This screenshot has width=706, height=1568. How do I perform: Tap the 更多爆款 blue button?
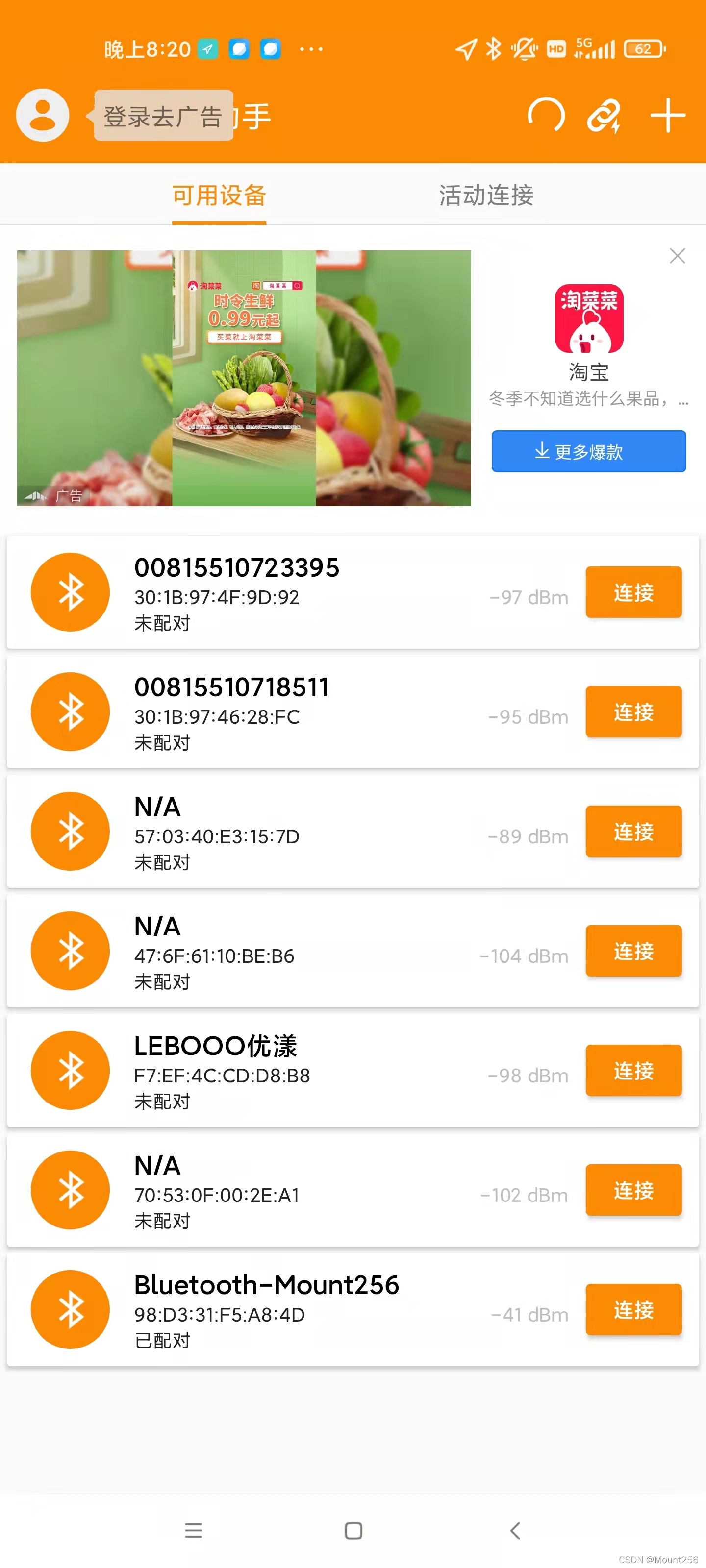588,451
